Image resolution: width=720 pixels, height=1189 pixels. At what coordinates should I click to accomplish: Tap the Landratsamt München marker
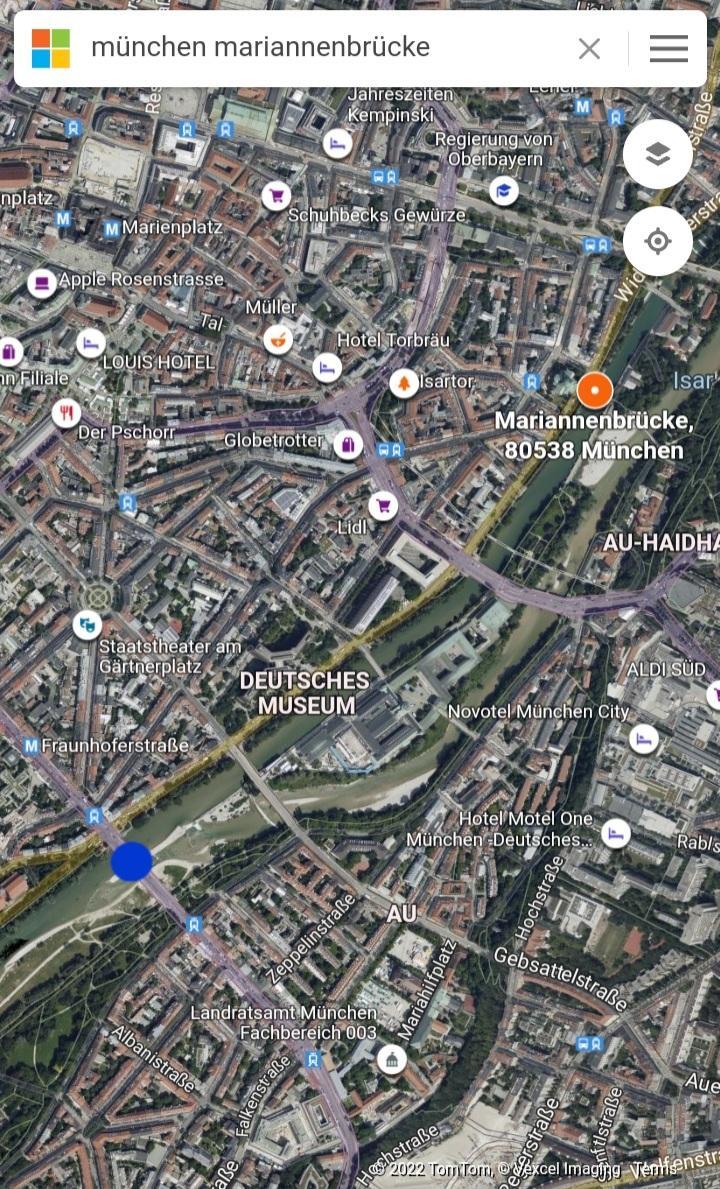391,1059
